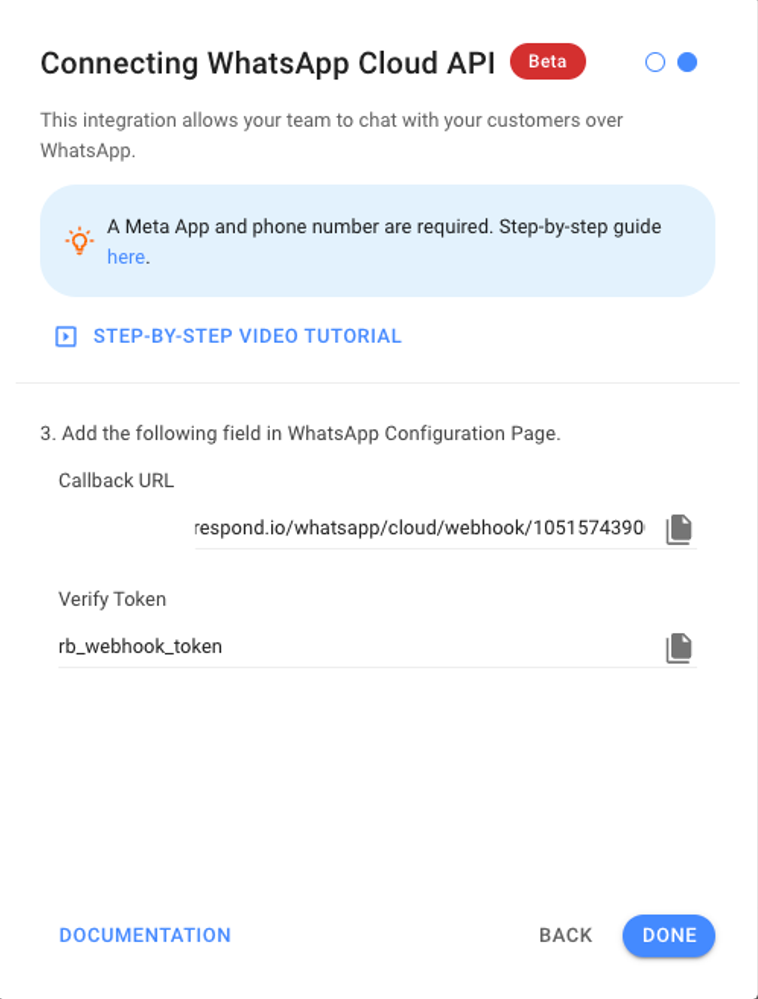Select the Verify Token field
The image size is (758, 999).
pos(350,646)
